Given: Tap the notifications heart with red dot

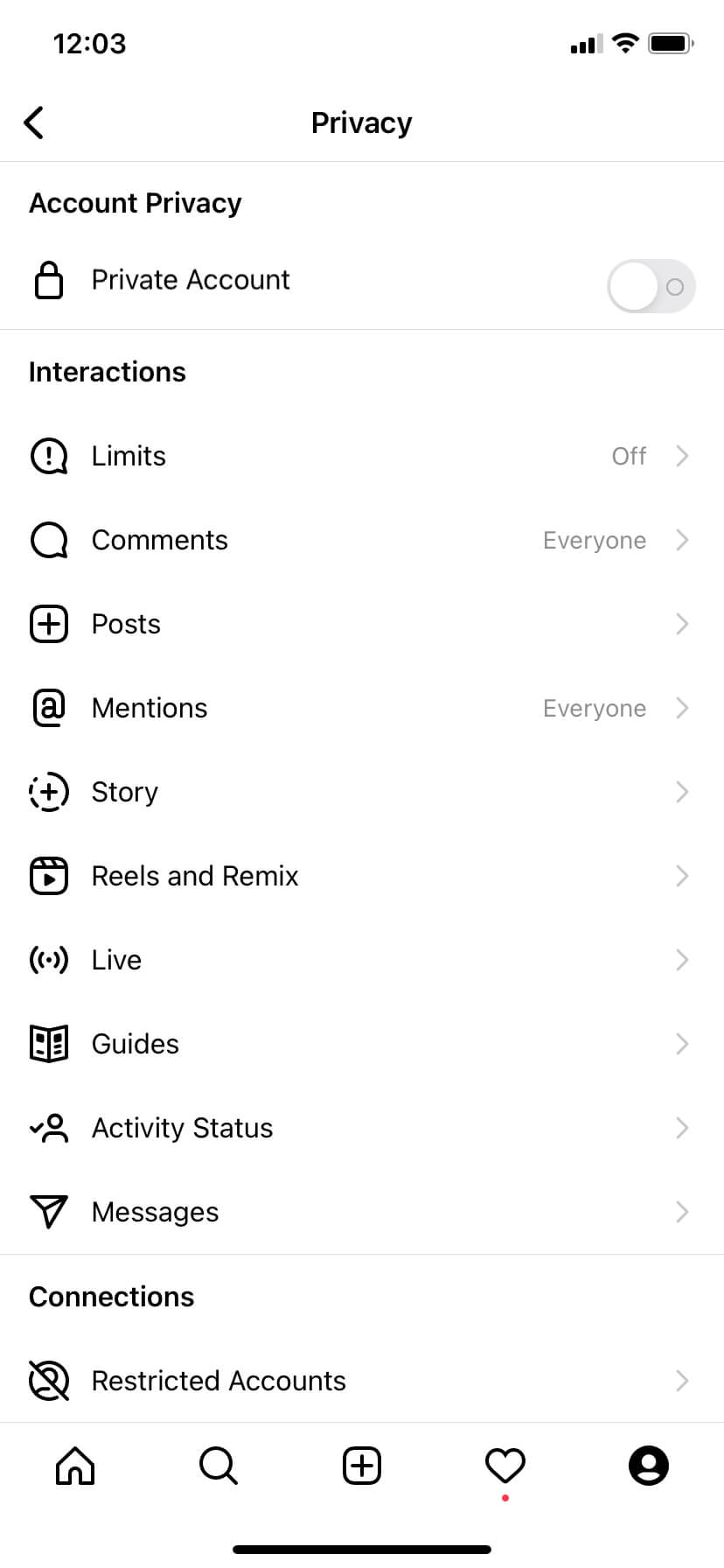Looking at the screenshot, I should tap(505, 1466).
